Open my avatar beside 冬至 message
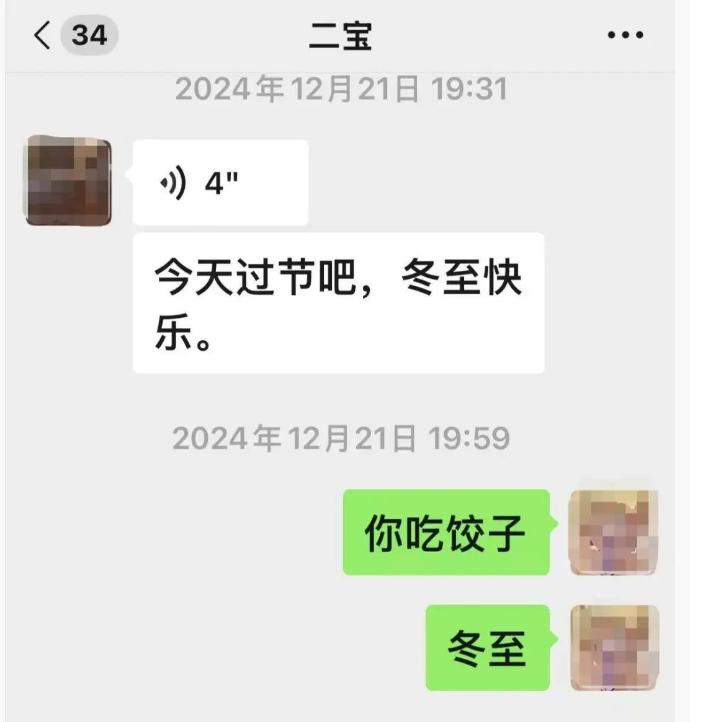The width and height of the screenshot is (720, 722). (613, 648)
